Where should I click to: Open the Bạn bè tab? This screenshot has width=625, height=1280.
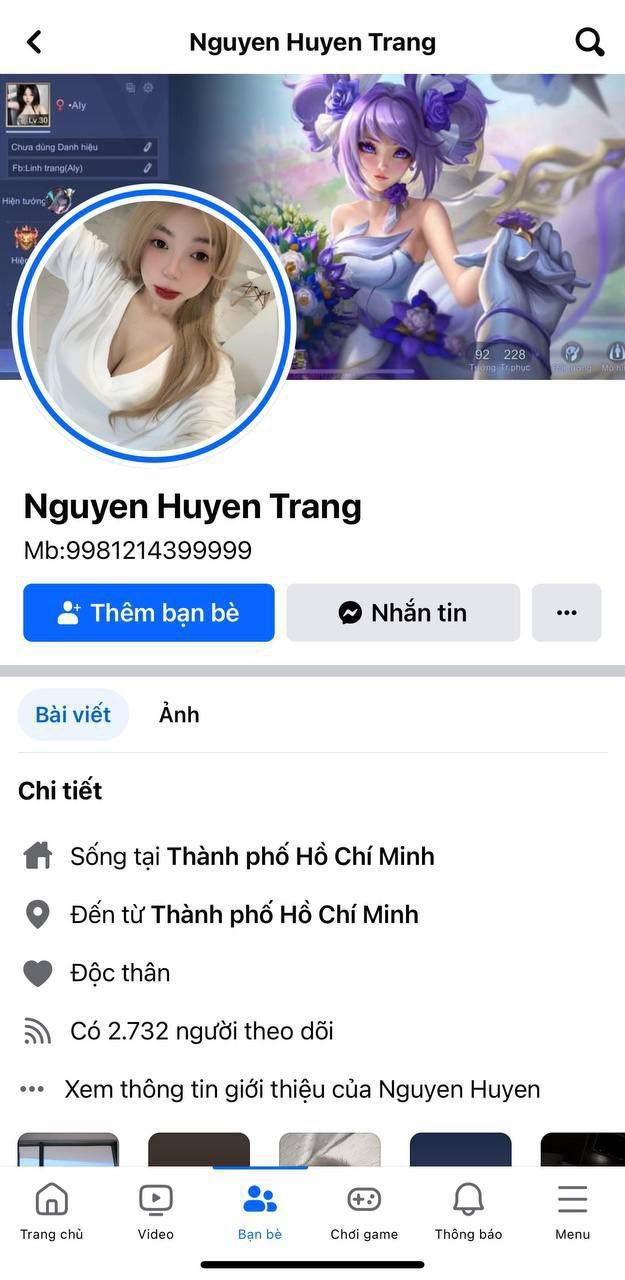click(x=260, y=1211)
